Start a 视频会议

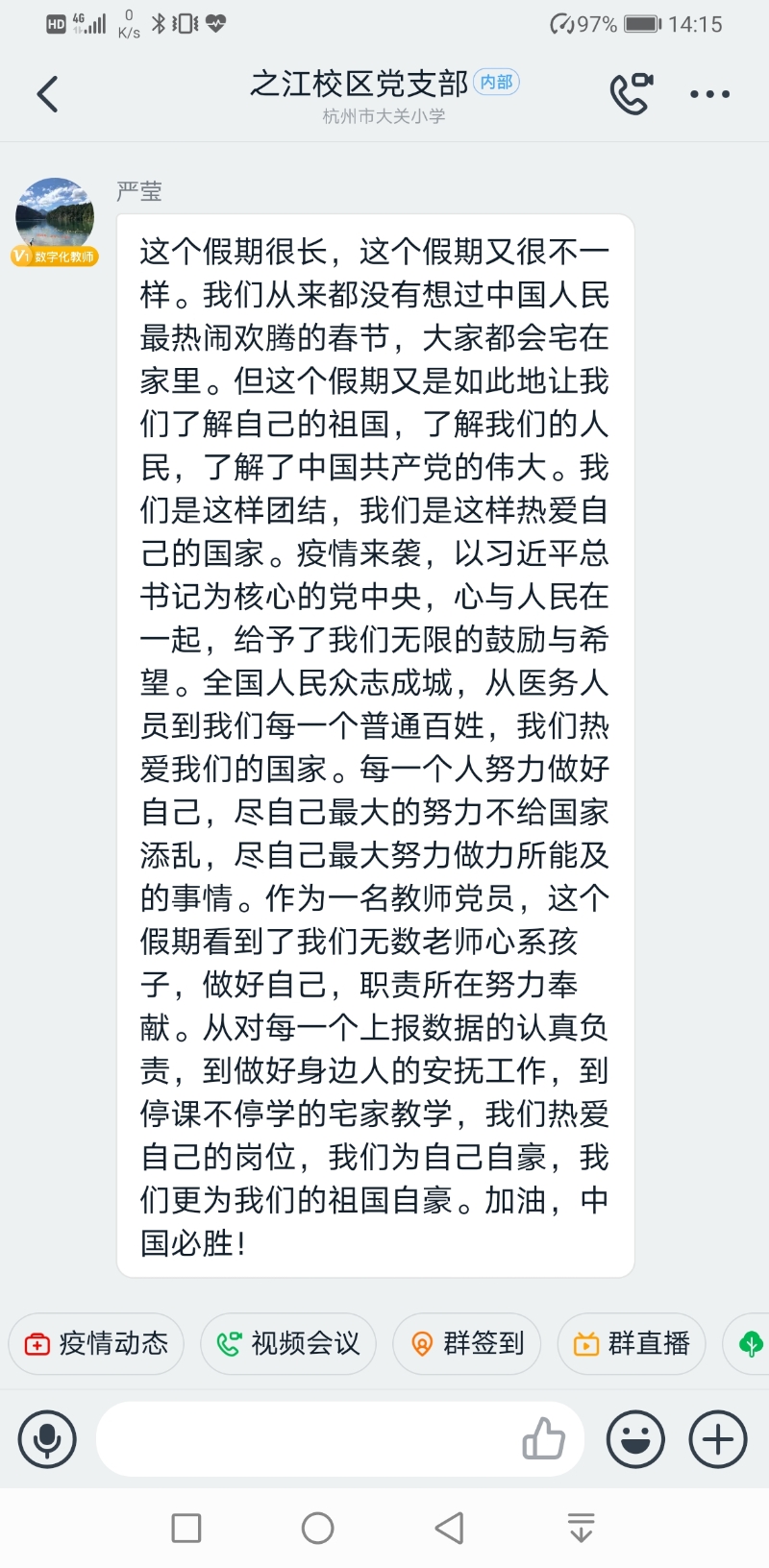(x=288, y=1343)
